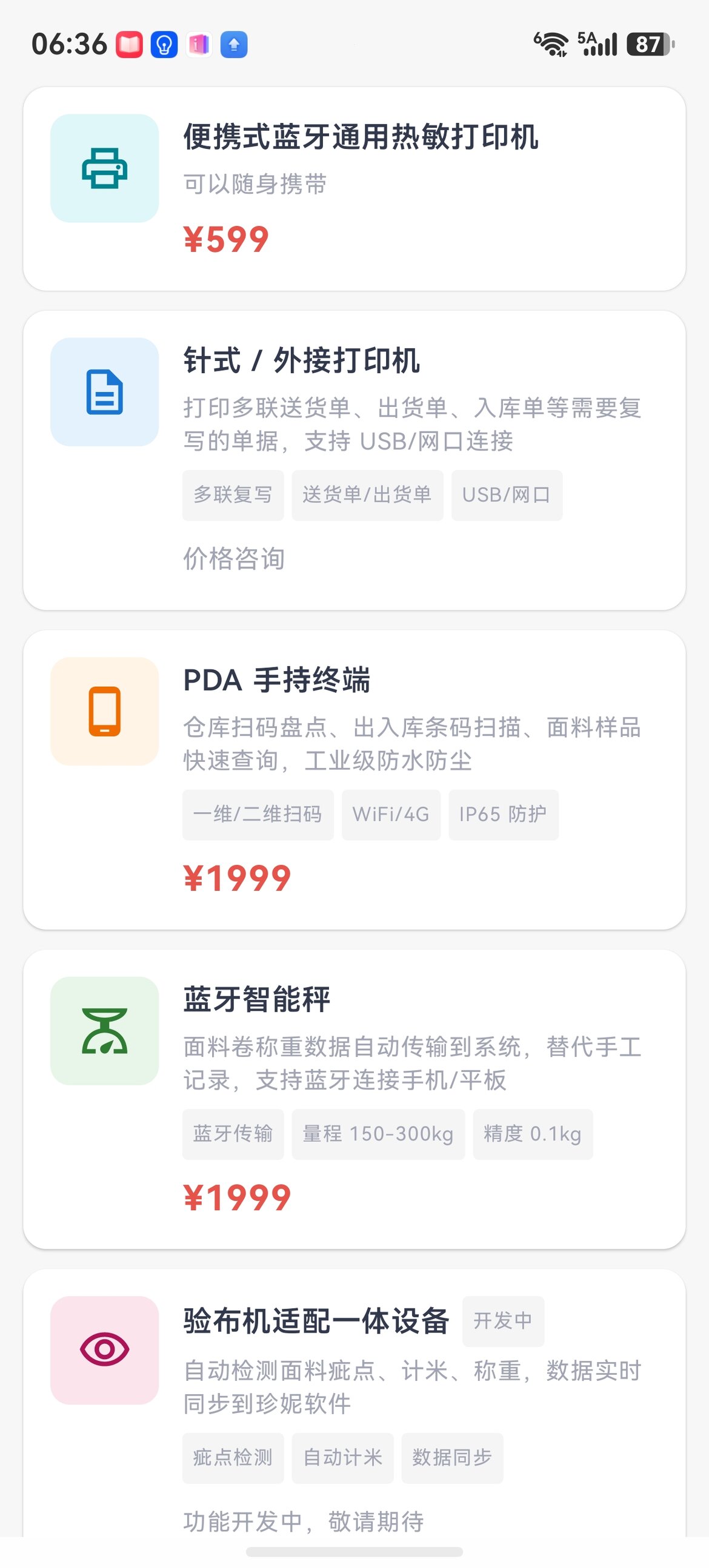Enable the 蓝牙传输 tag
Screen dimensions: 709x1568
coord(233,1133)
